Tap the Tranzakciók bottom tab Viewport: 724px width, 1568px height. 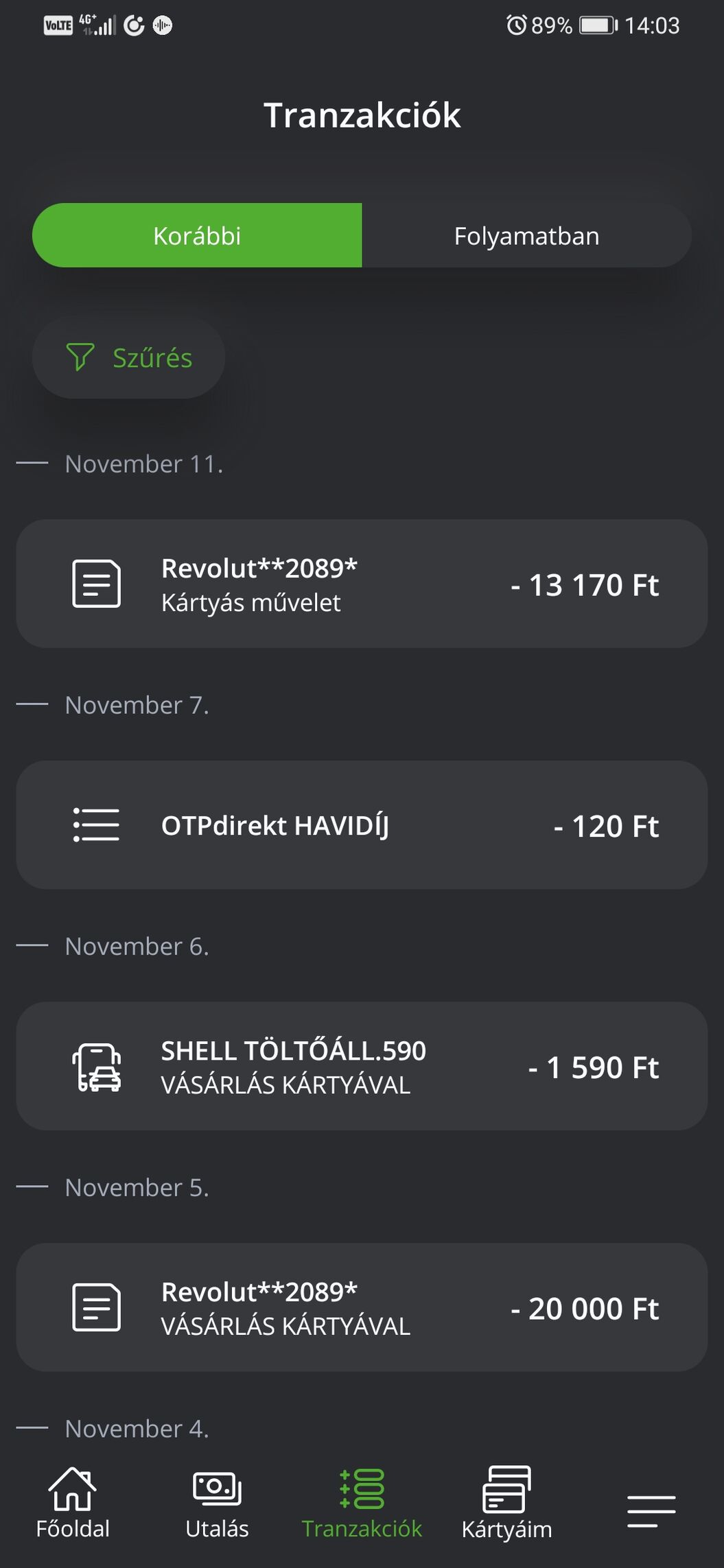pos(362,1504)
